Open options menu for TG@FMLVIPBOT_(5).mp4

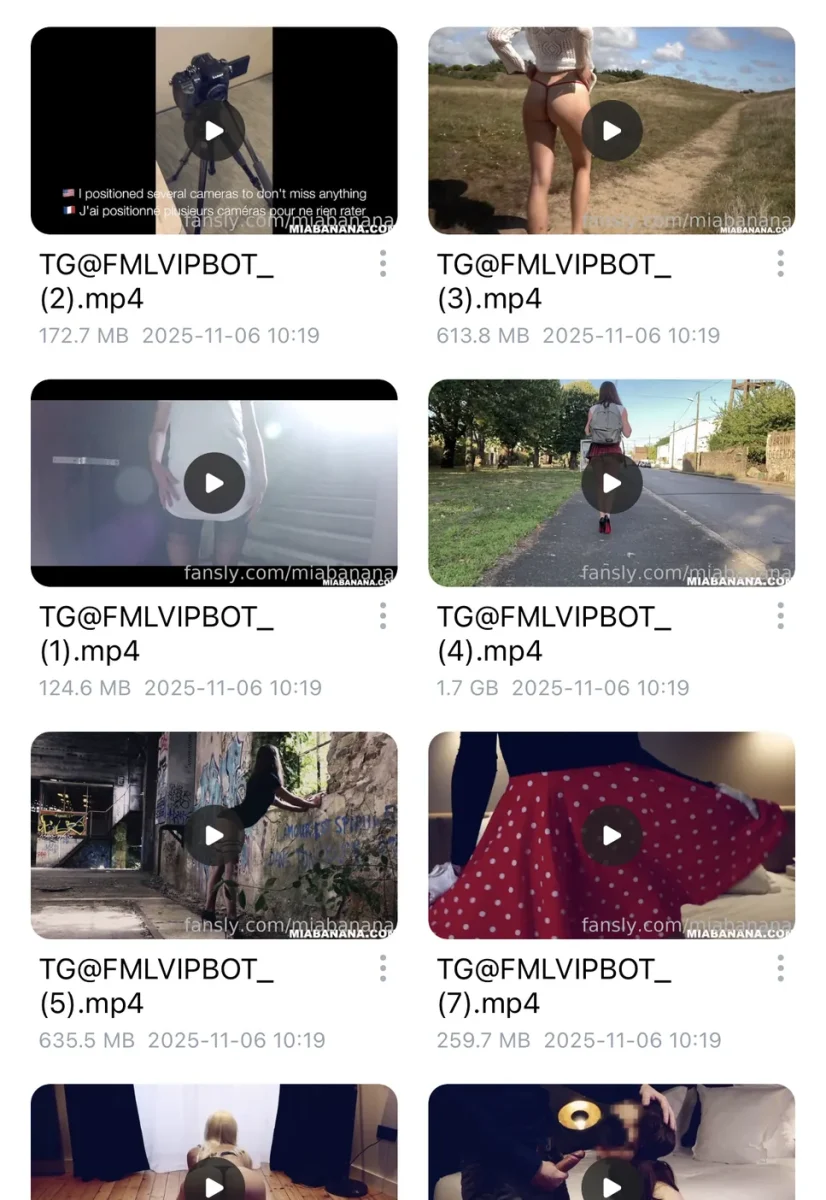pyautogui.click(x=382, y=968)
